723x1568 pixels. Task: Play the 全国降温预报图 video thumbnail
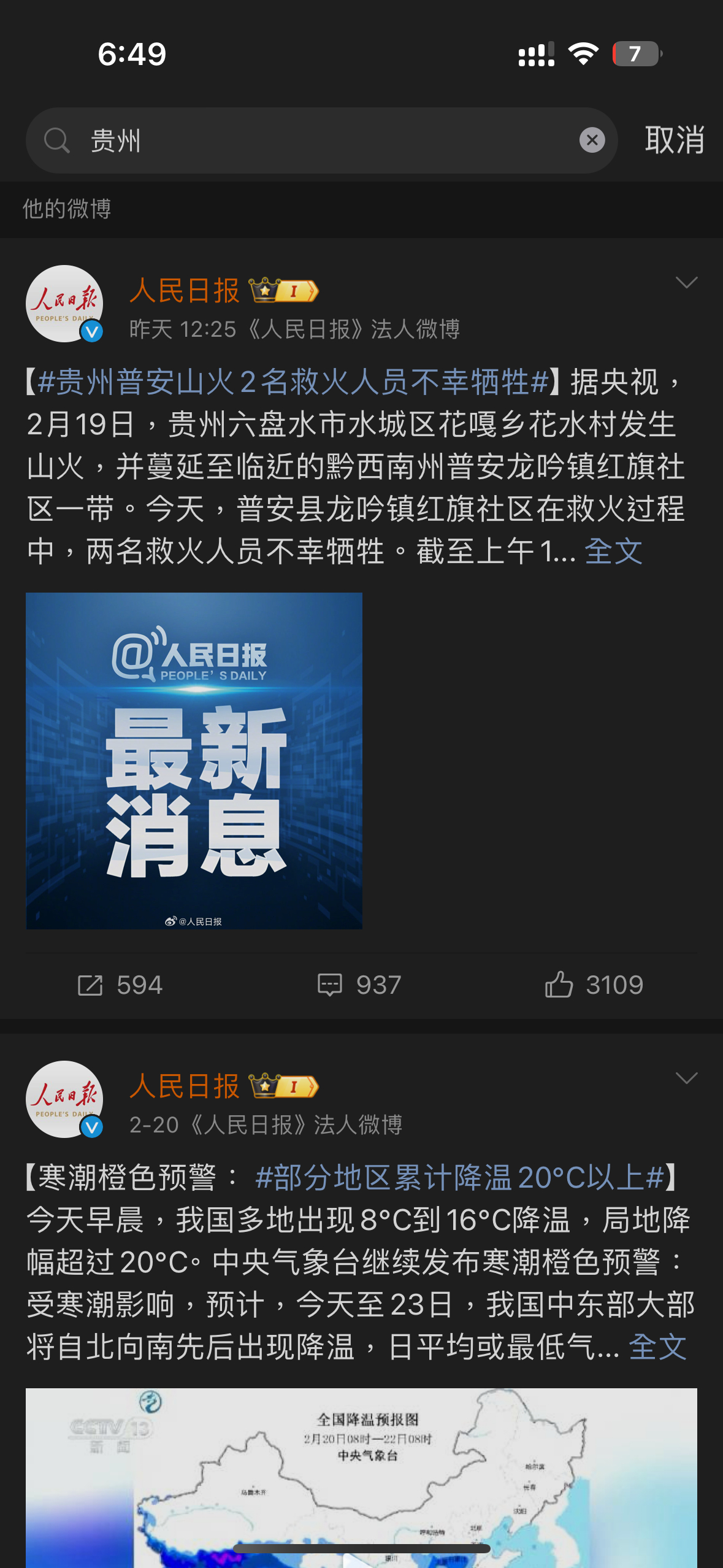[361, 1478]
